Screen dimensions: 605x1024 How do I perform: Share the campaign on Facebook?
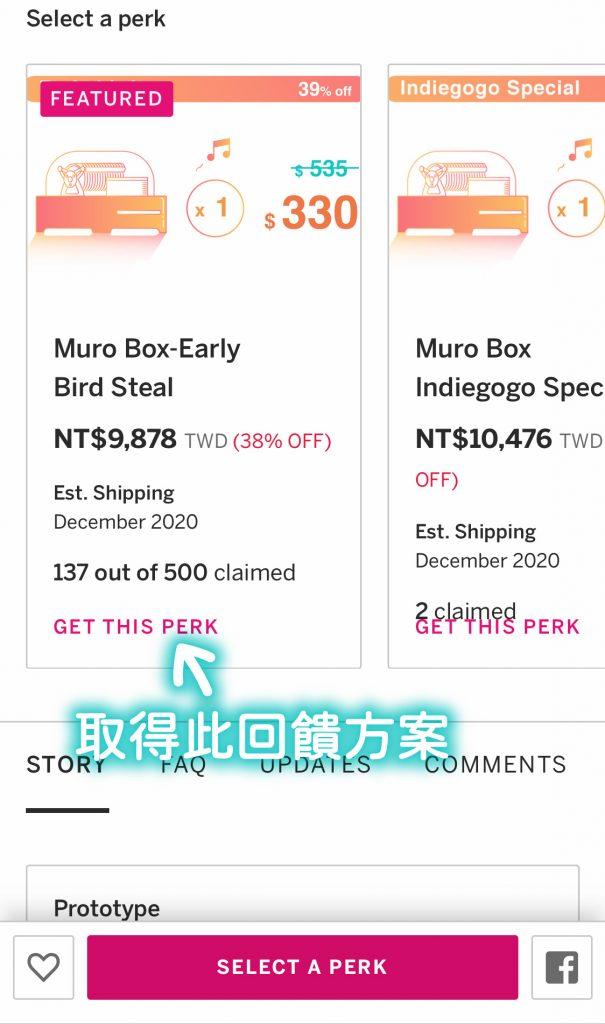(561, 967)
